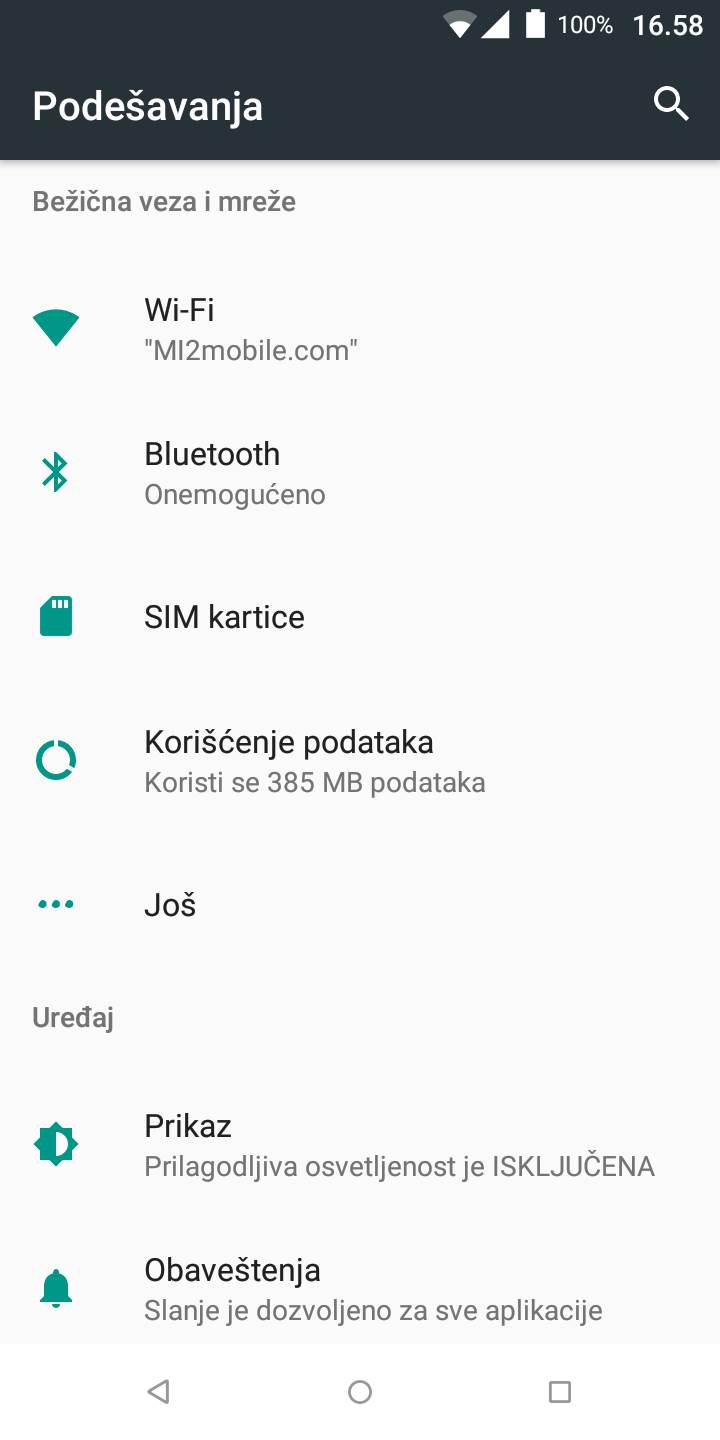Open Korišćenje podataka
The image size is (720, 1440).
(x=360, y=761)
